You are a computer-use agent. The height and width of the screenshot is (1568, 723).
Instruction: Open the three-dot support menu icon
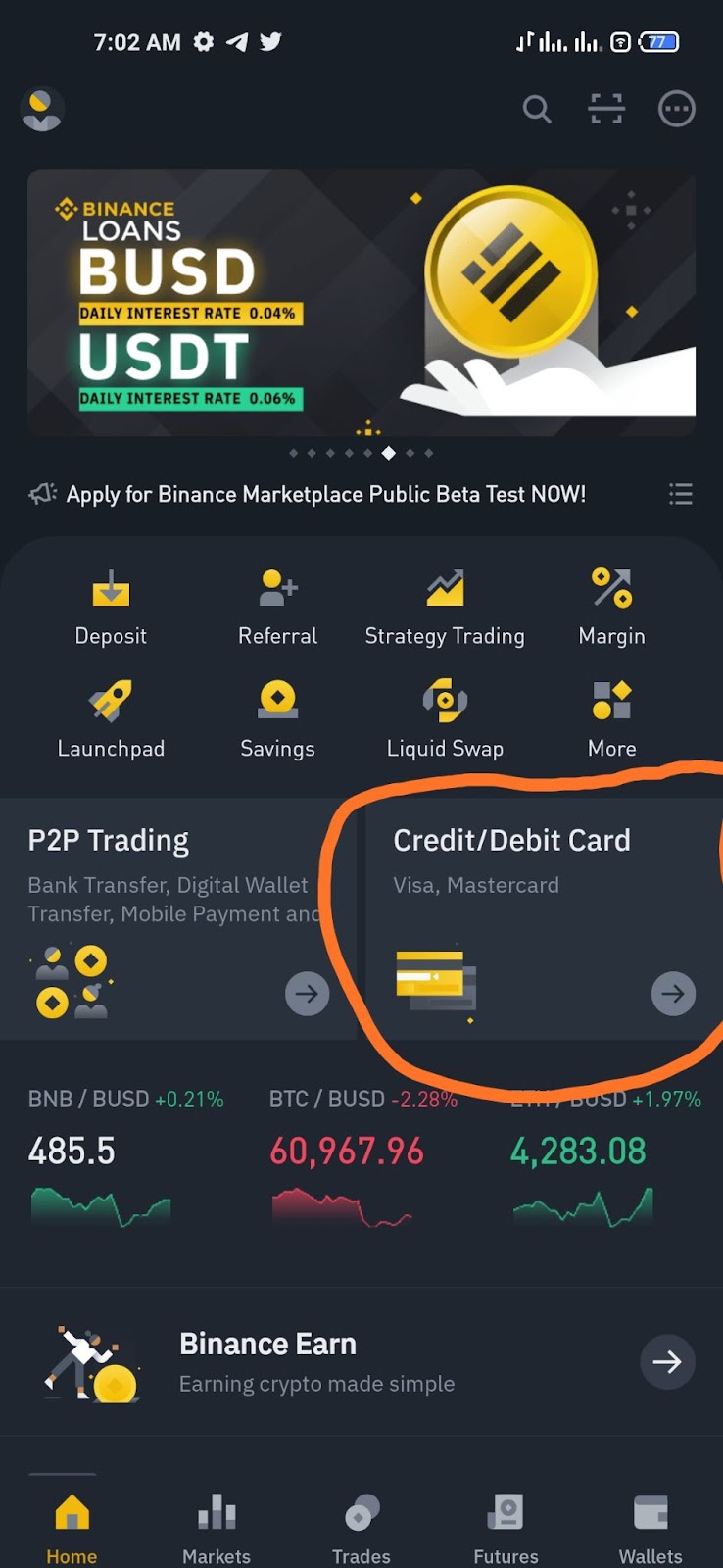click(x=677, y=109)
